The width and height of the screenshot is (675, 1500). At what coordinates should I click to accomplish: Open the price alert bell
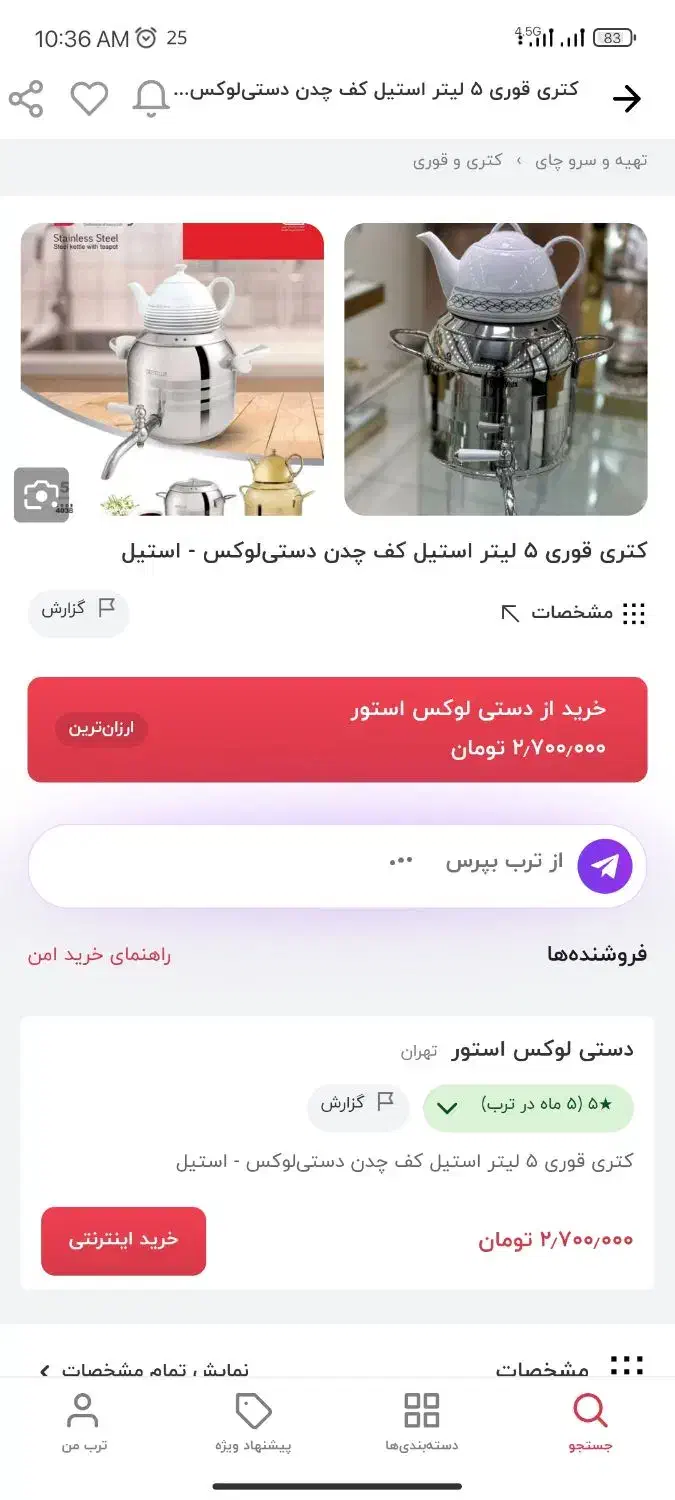click(151, 98)
